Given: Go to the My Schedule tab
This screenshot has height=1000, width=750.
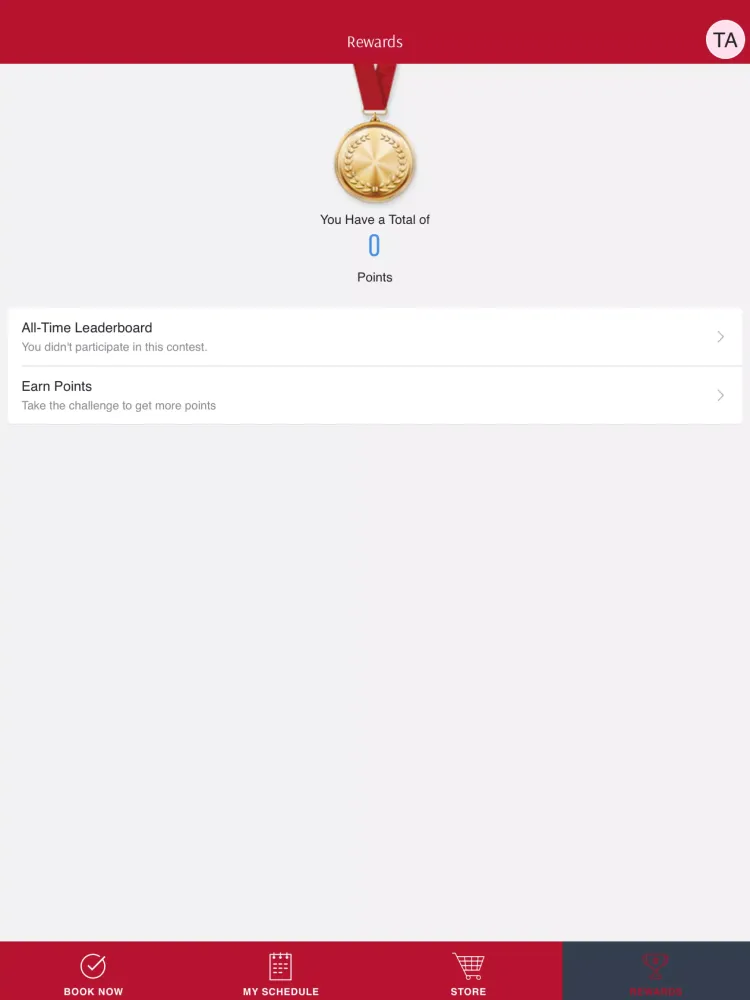Looking at the screenshot, I should pos(281,972).
